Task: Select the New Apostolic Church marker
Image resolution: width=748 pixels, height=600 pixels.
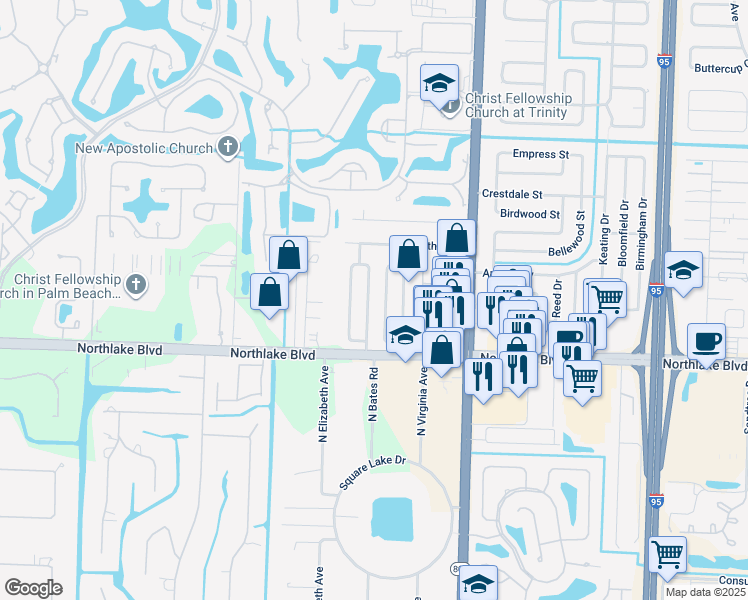Action: tap(227, 149)
